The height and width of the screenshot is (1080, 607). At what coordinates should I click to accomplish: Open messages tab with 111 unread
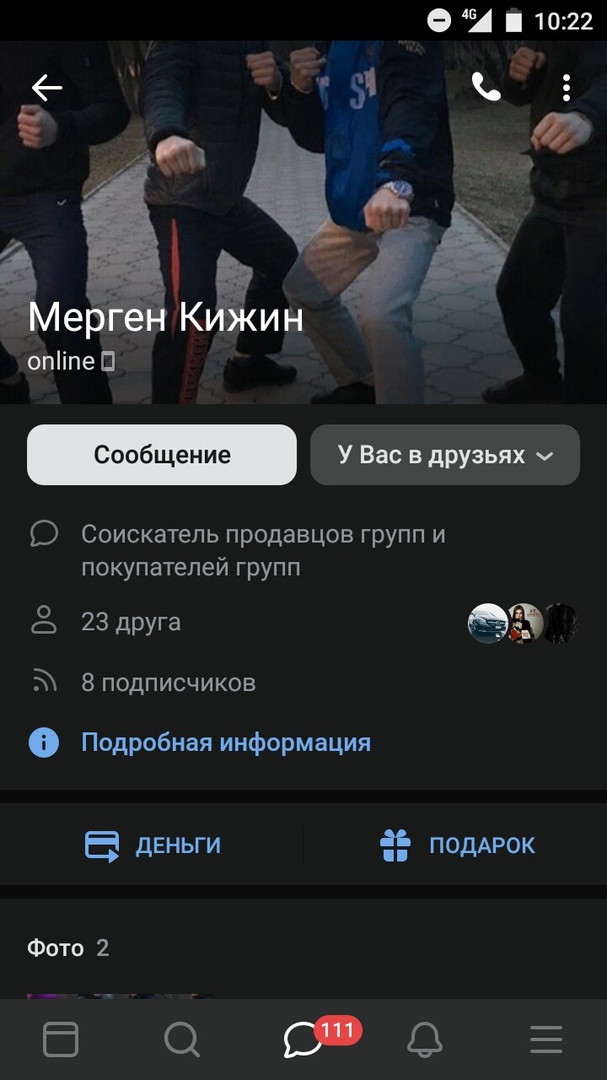304,1041
